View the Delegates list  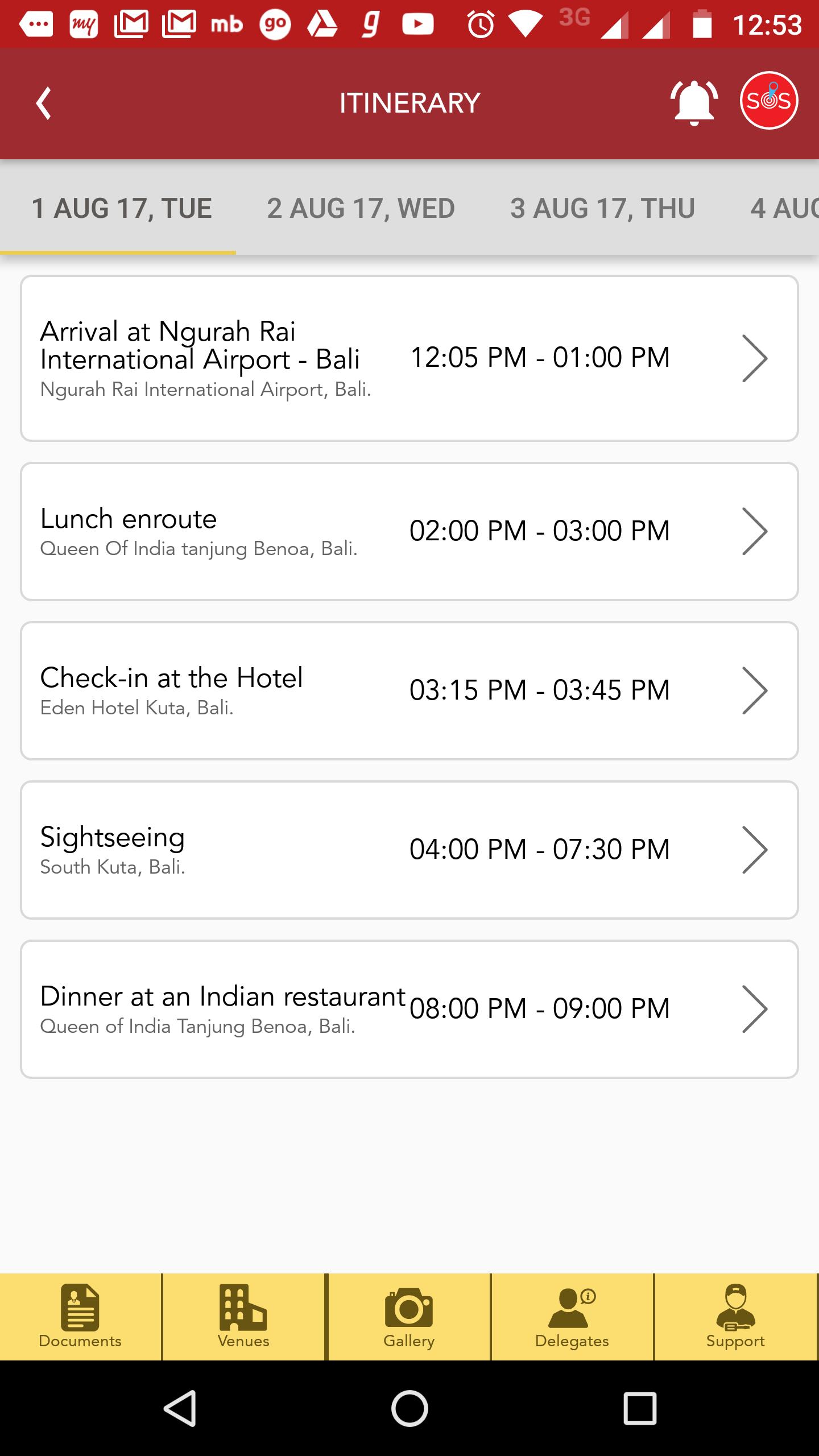coord(572,1317)
